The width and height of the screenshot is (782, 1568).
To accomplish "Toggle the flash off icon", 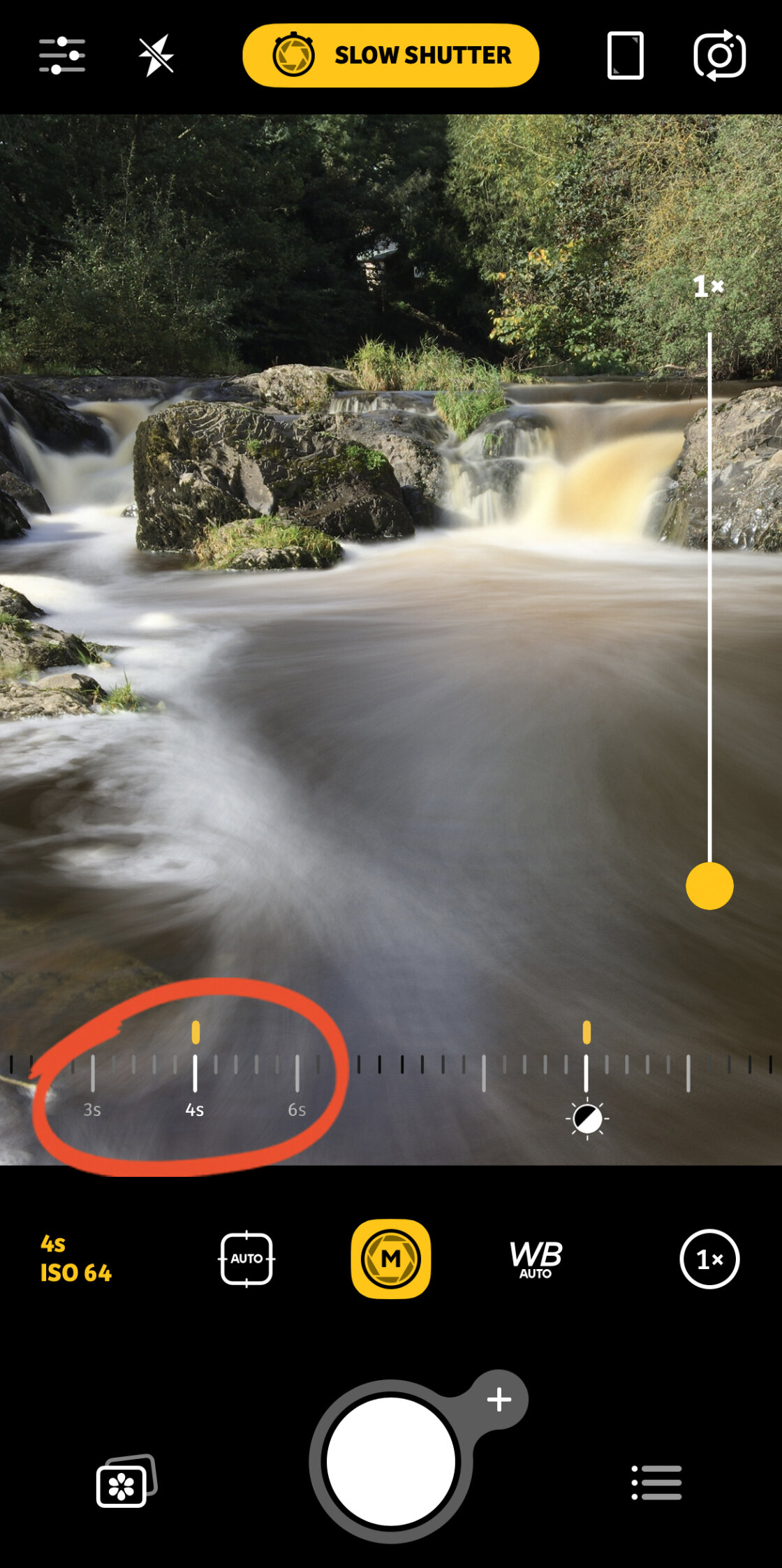I will click(x=156, y=55).
